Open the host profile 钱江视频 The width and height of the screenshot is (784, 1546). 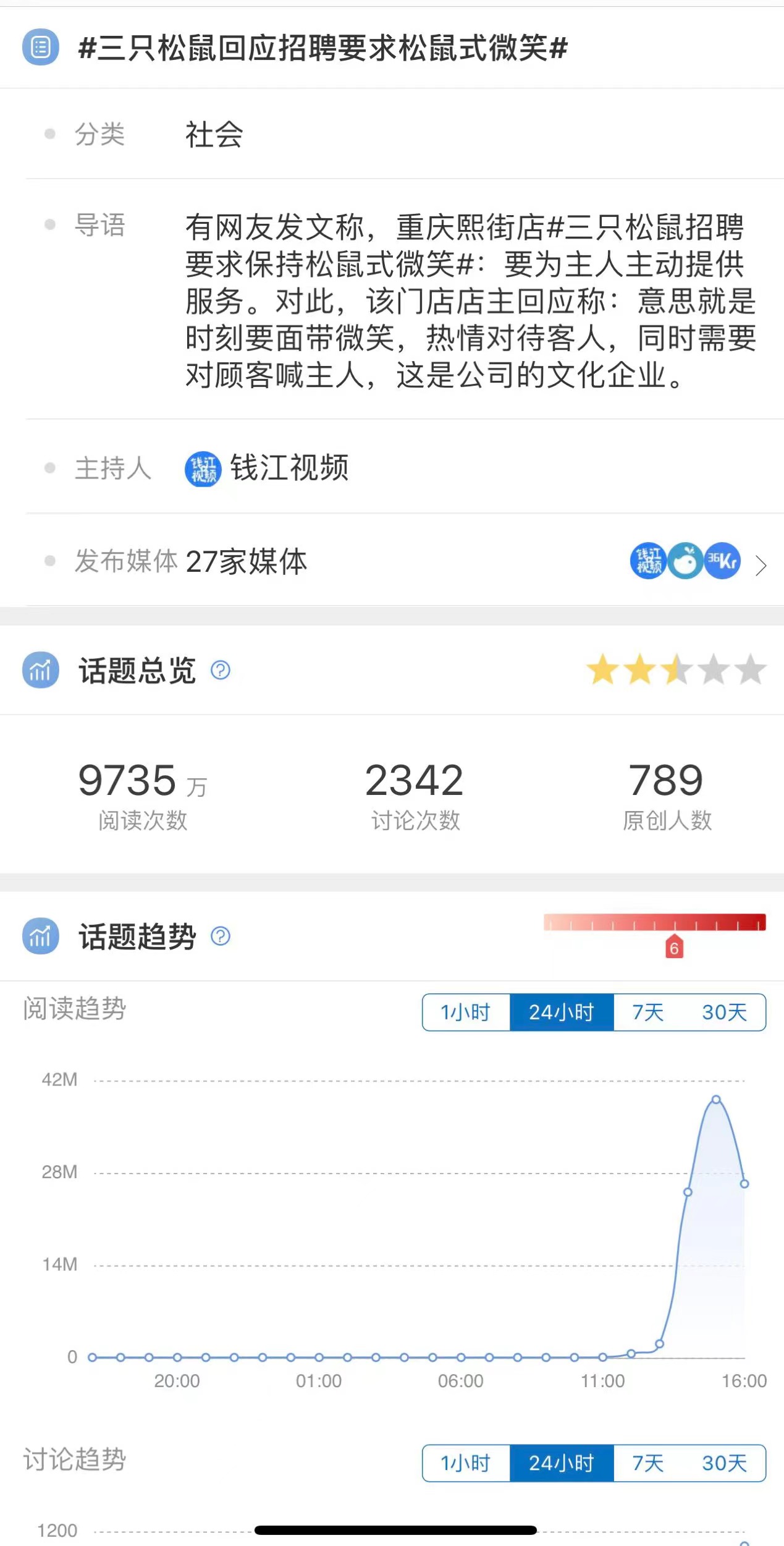coord(267,468)
